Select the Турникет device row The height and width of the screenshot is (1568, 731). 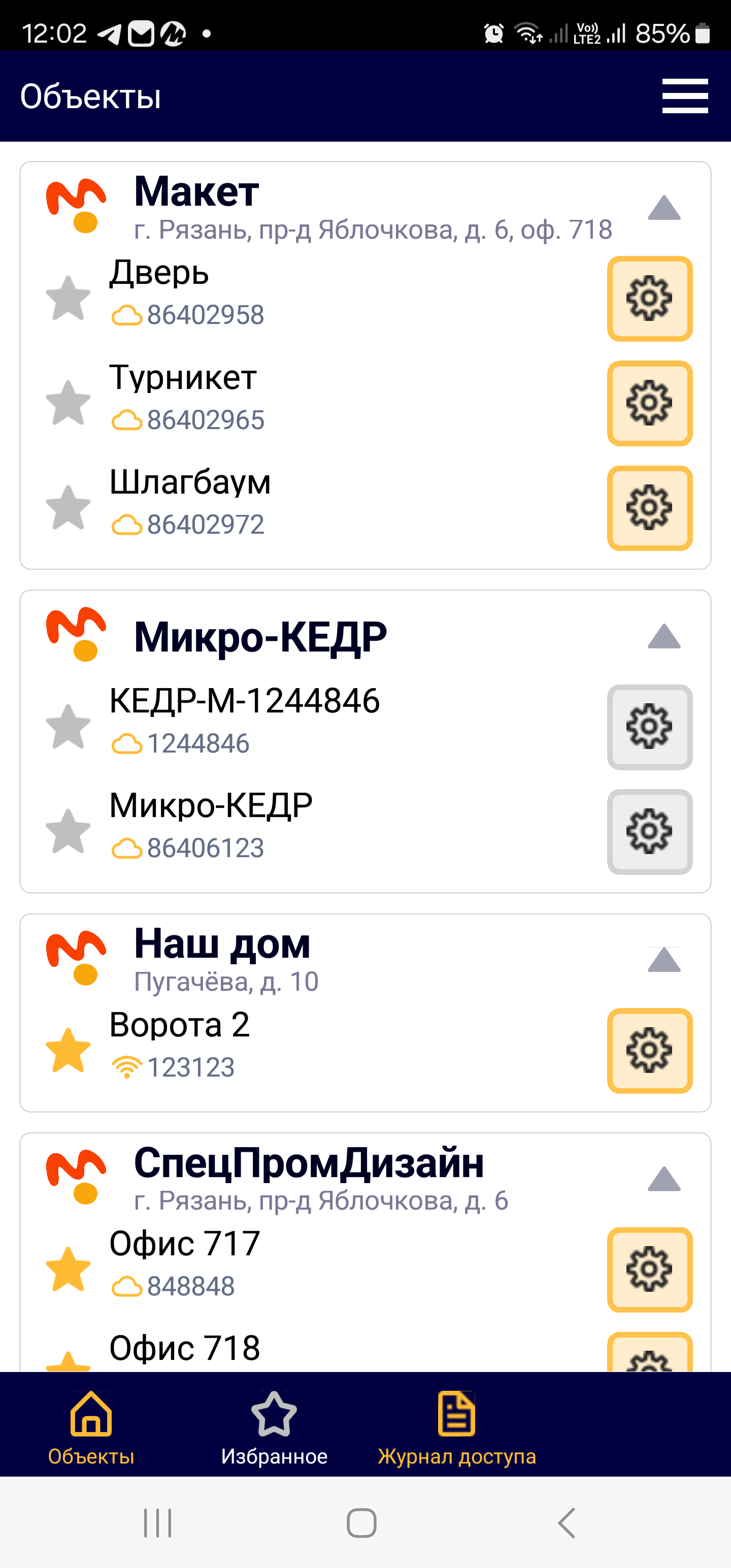305,399
